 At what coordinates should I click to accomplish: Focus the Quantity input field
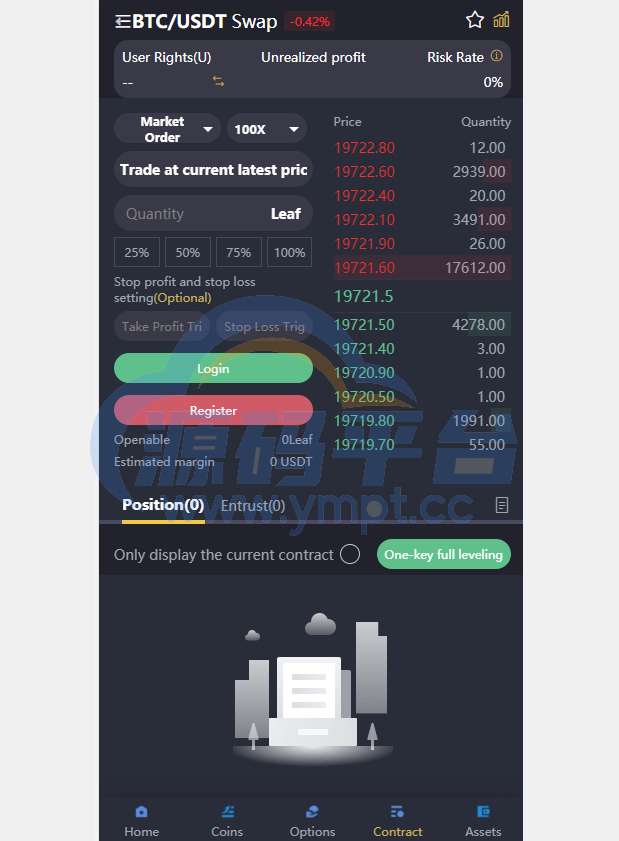click(x=190, y=214)
